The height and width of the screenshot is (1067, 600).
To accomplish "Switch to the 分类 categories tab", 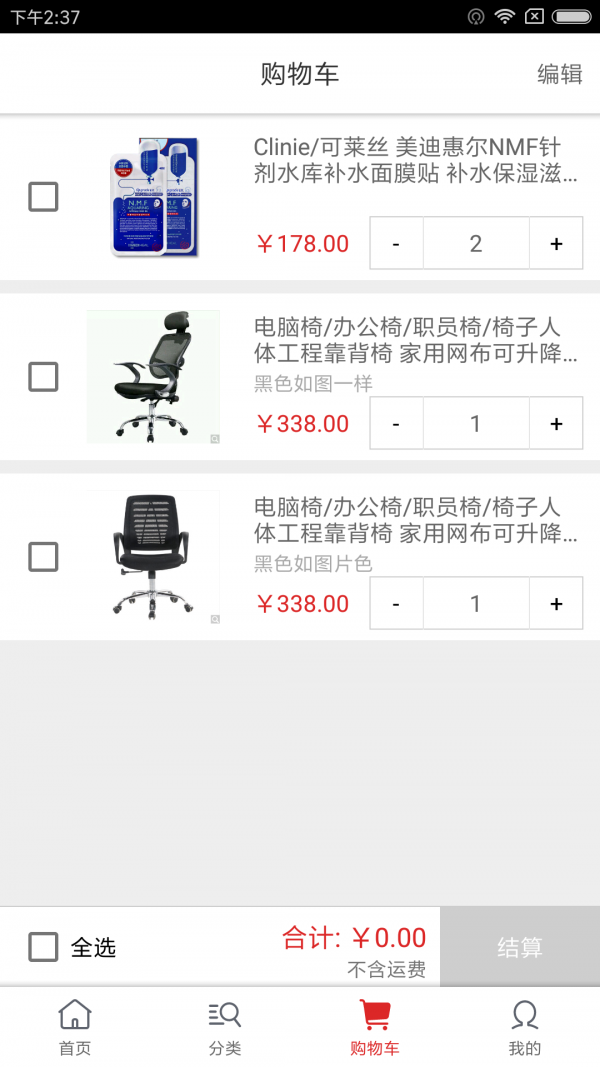I will tap(225, 1027).
